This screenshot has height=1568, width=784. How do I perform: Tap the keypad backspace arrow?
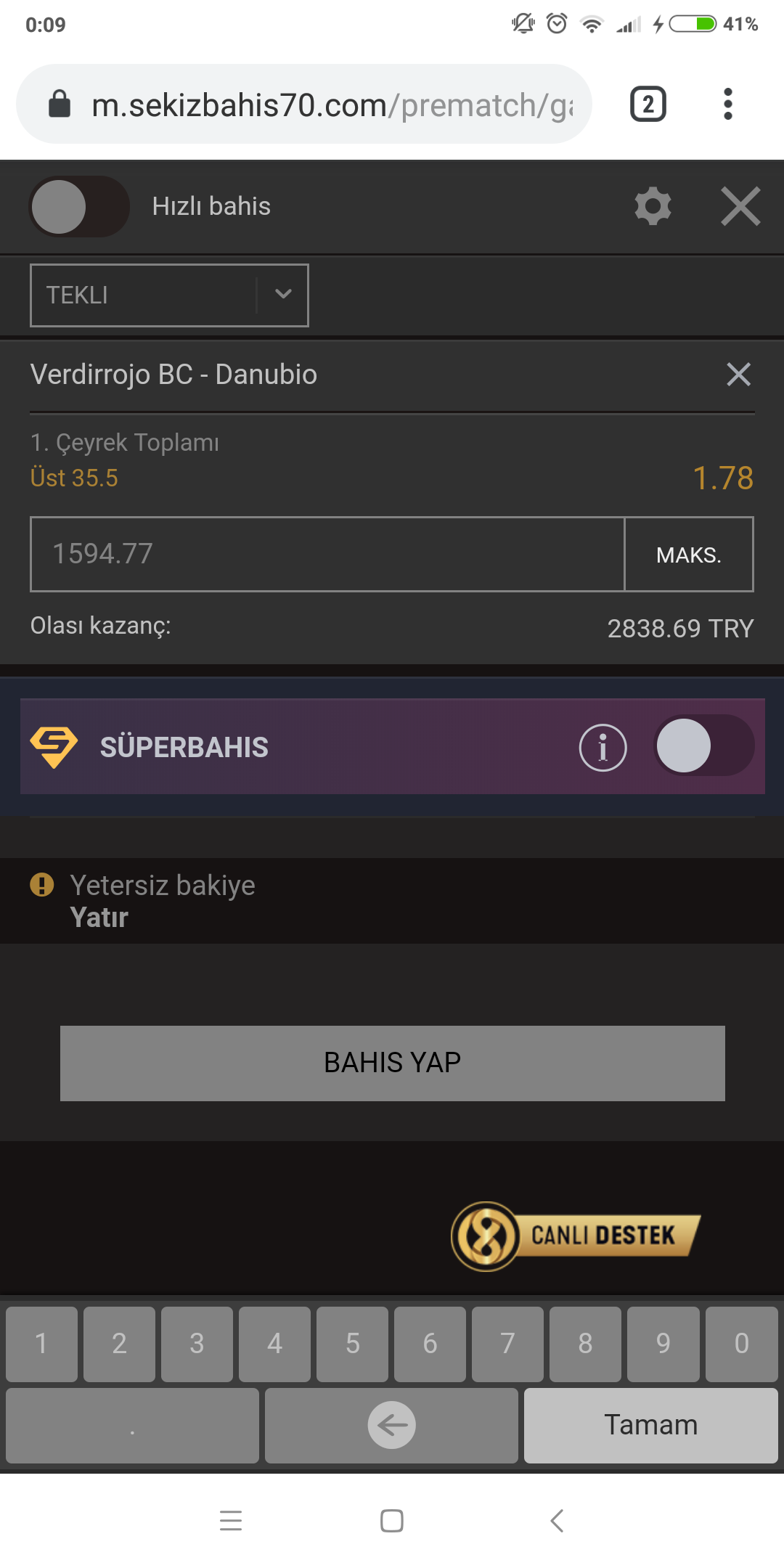[391, 1425]
